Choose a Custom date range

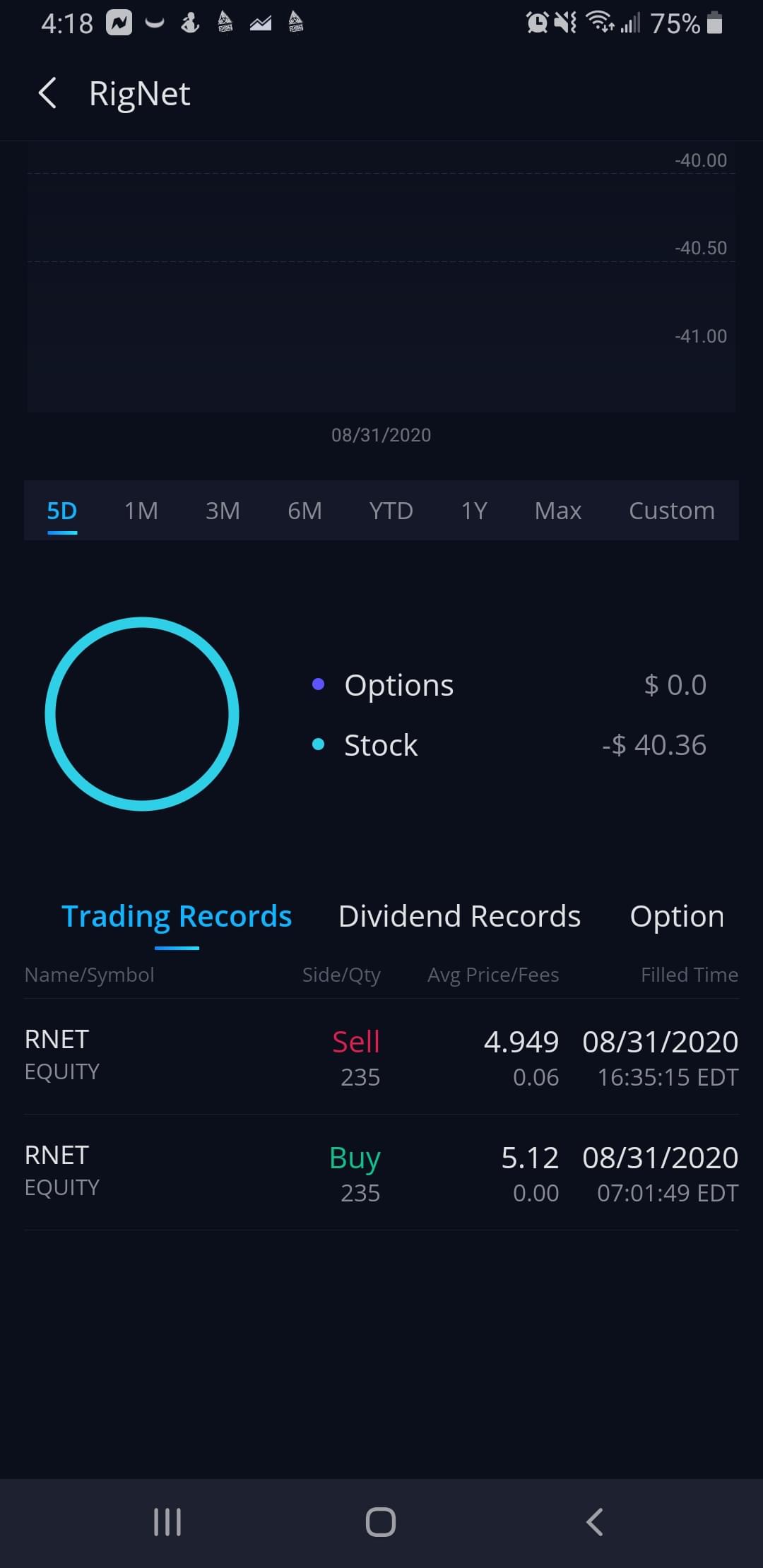coord(671,511)
